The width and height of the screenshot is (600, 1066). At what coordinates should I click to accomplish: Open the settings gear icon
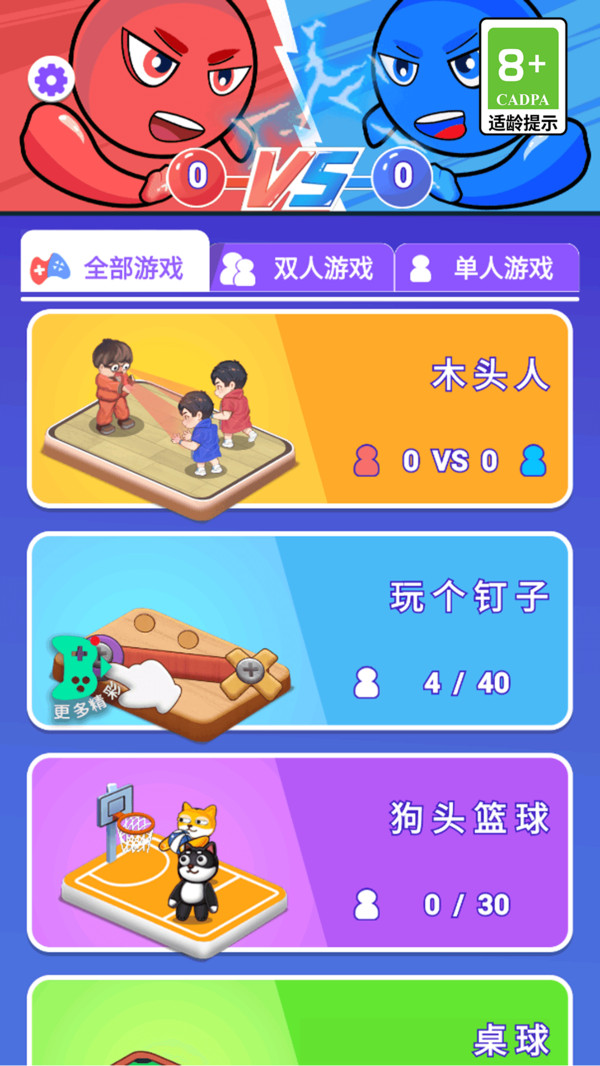pyautogui.click(x=48, y=78)
